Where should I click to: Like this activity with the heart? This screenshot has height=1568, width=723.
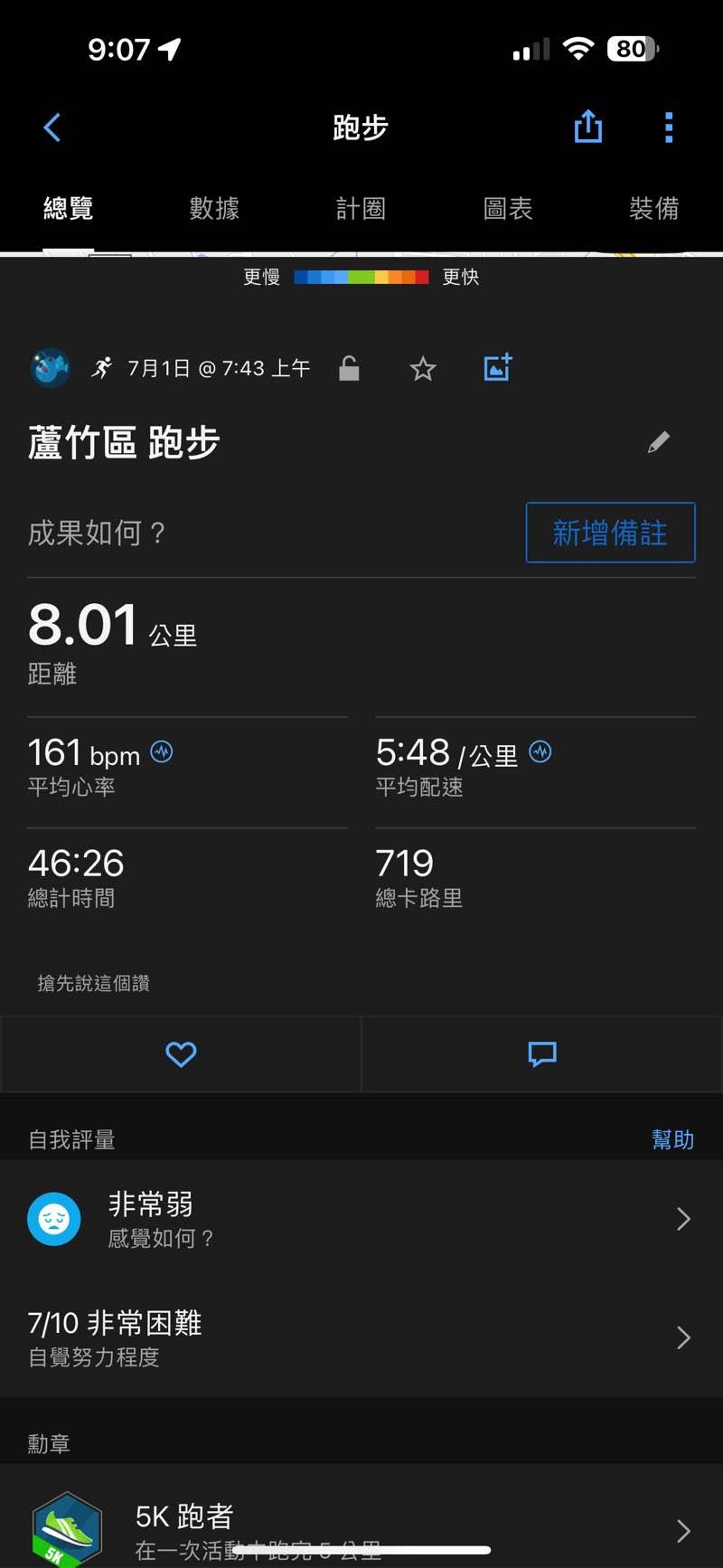(181, 1054)
